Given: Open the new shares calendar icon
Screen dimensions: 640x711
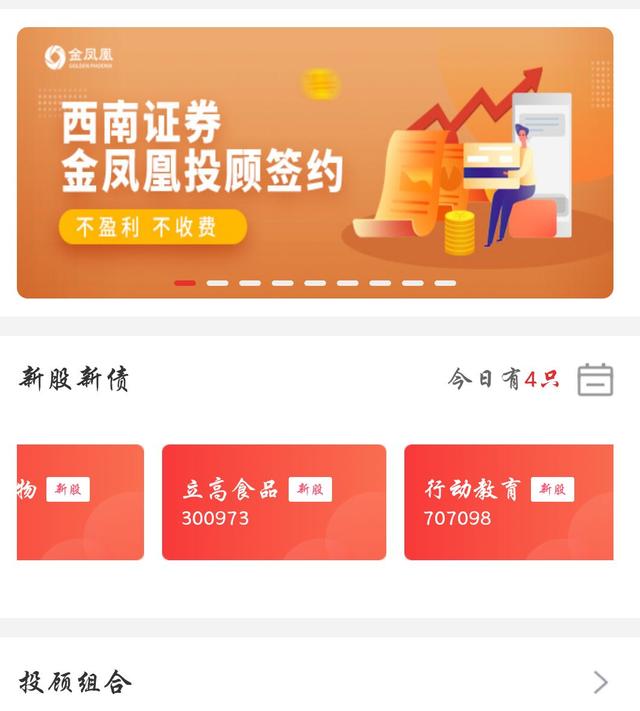Looking at the screenshot, I should click(x=595, y=380).
